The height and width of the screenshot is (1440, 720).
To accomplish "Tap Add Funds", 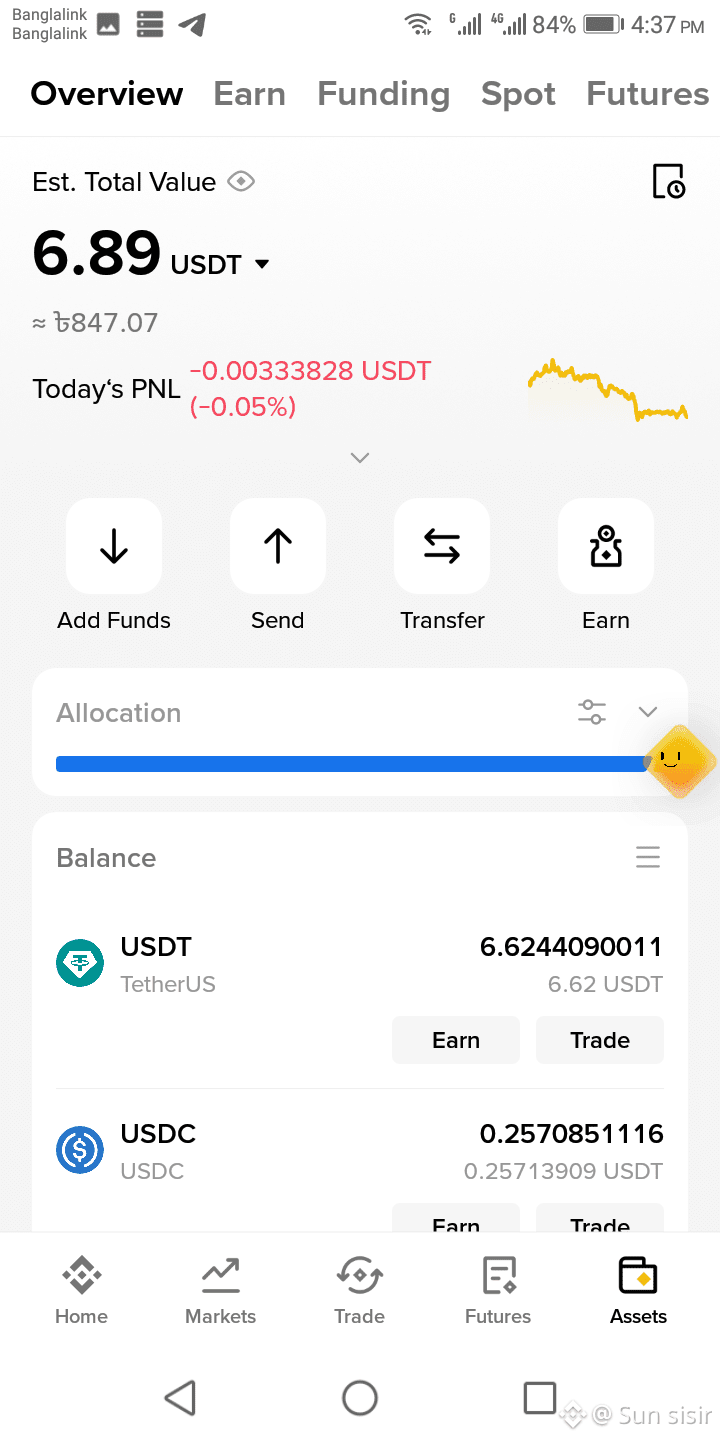I will 114,566.
